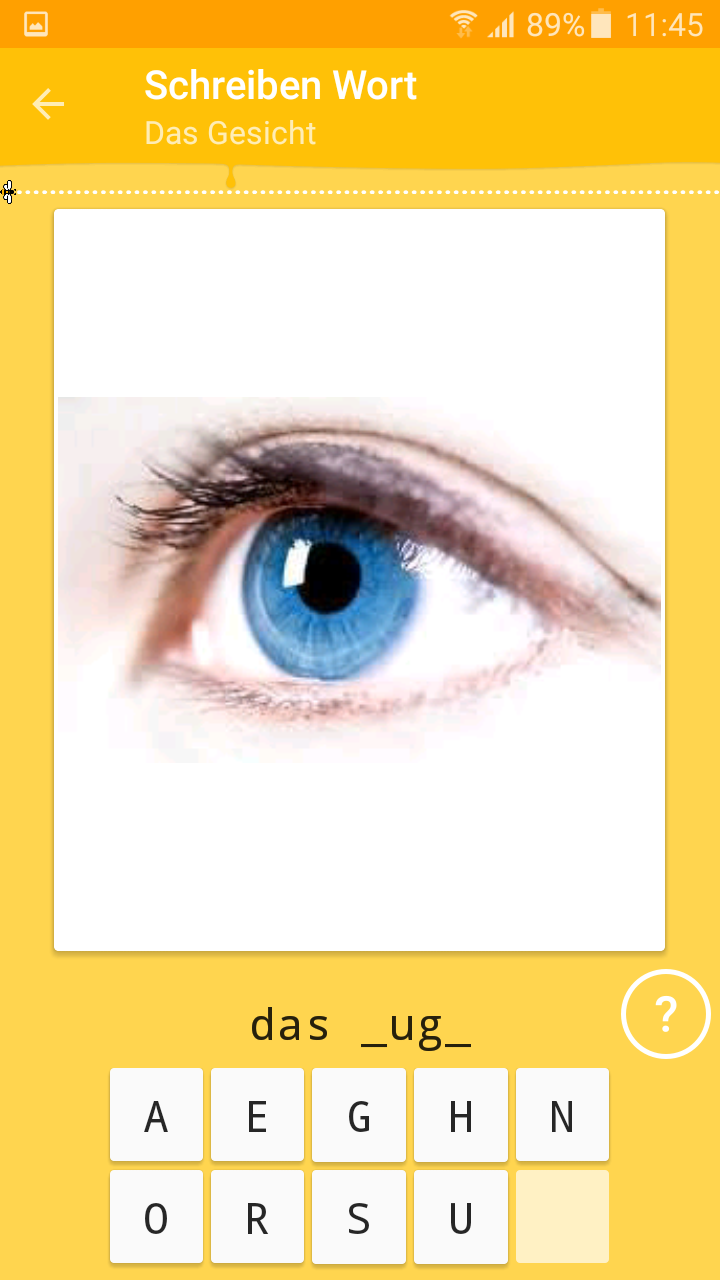Tap letter tile G
The height and width of the screenshot is (1280, 720).
(x=359, y=1115)
